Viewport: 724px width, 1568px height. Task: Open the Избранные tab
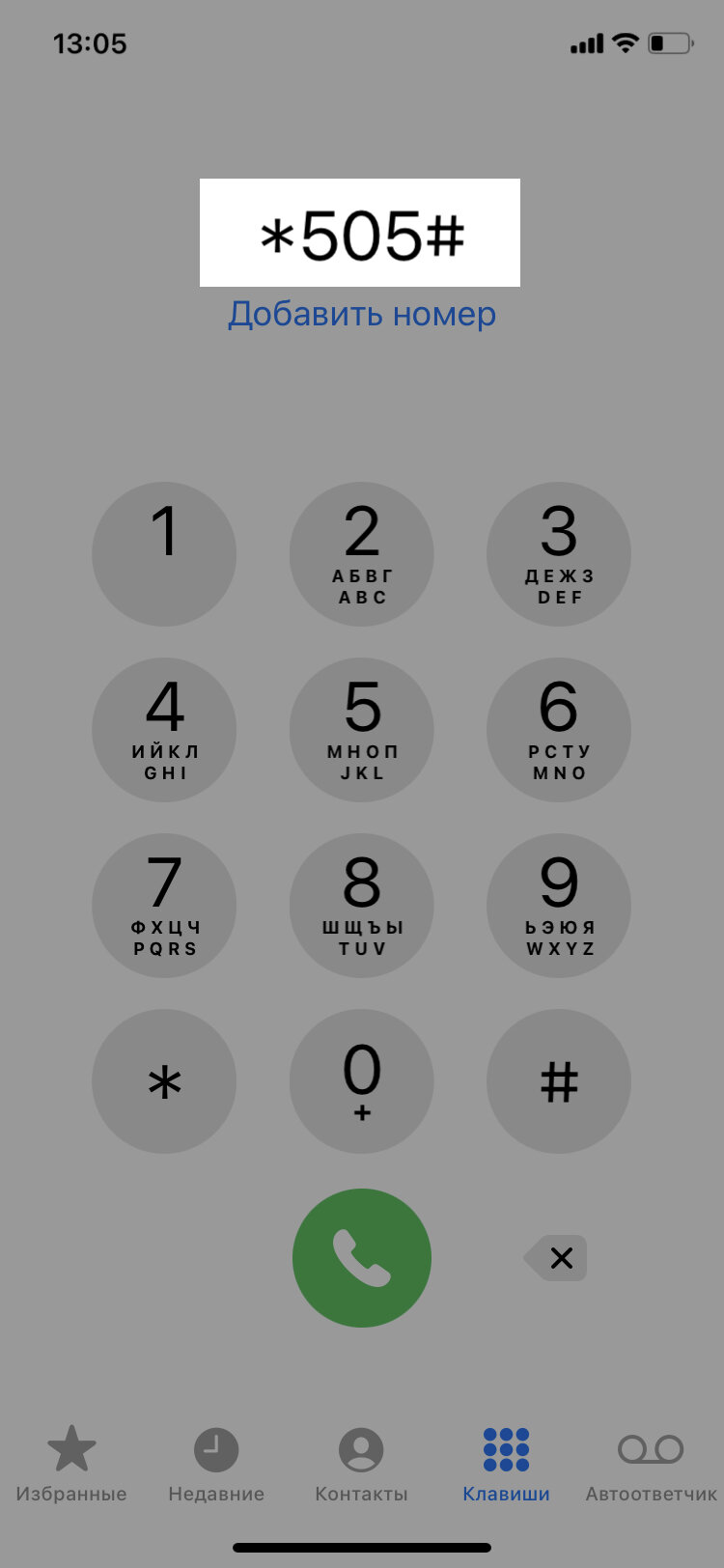[x=71, y=1465]
